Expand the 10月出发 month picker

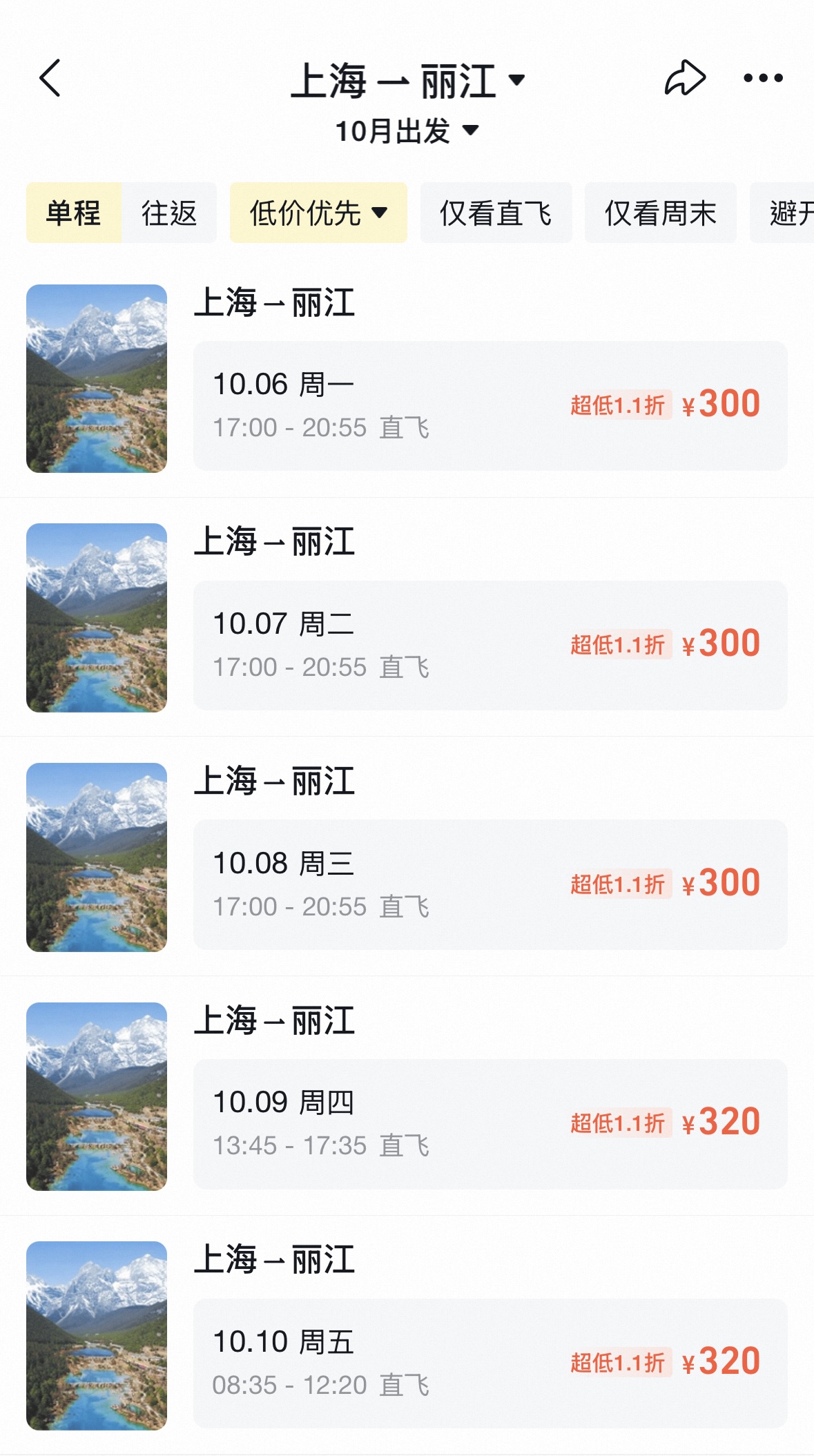pyautogui.click(x=407, y=131)
